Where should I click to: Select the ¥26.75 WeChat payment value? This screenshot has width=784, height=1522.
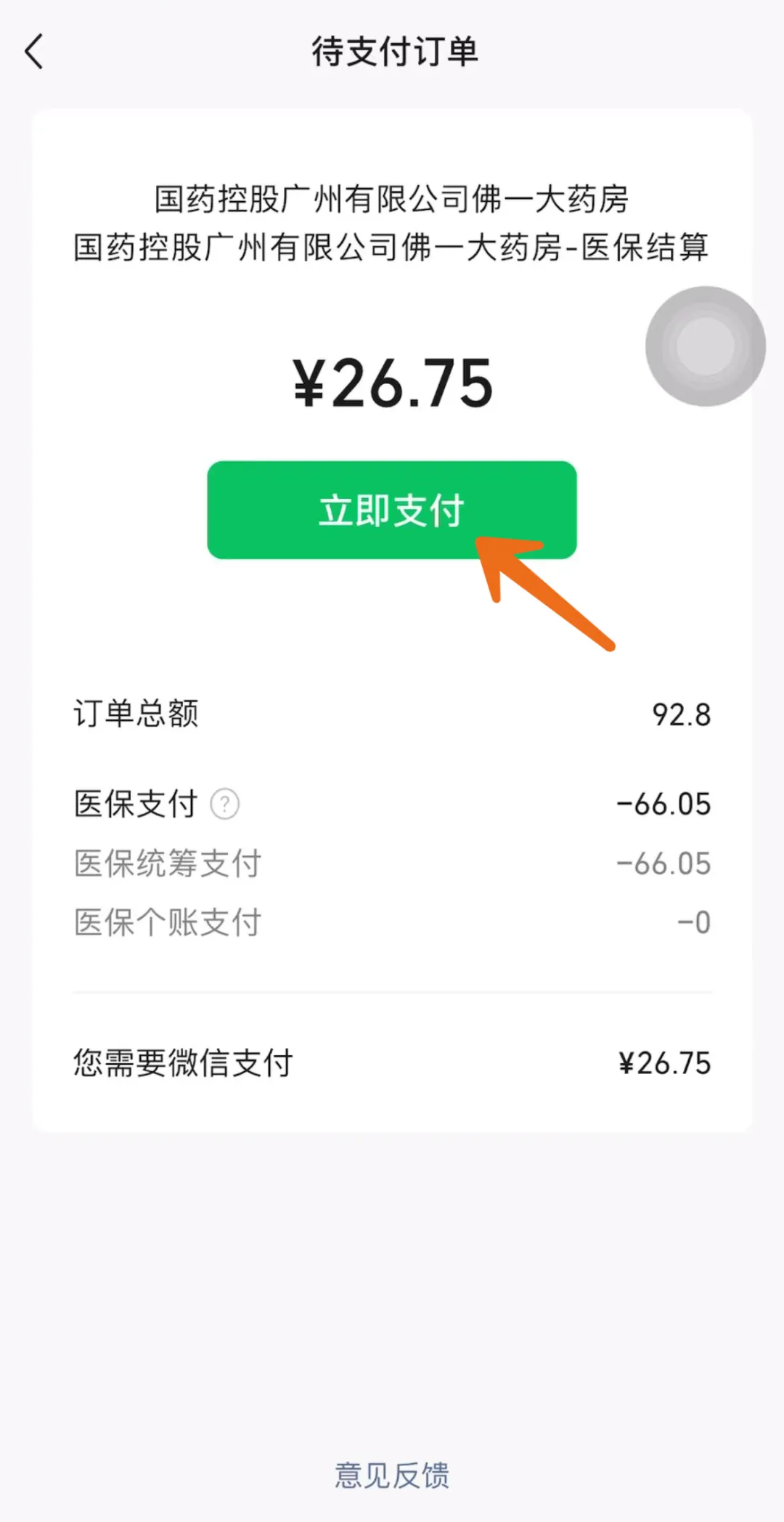coord(664,1062)
